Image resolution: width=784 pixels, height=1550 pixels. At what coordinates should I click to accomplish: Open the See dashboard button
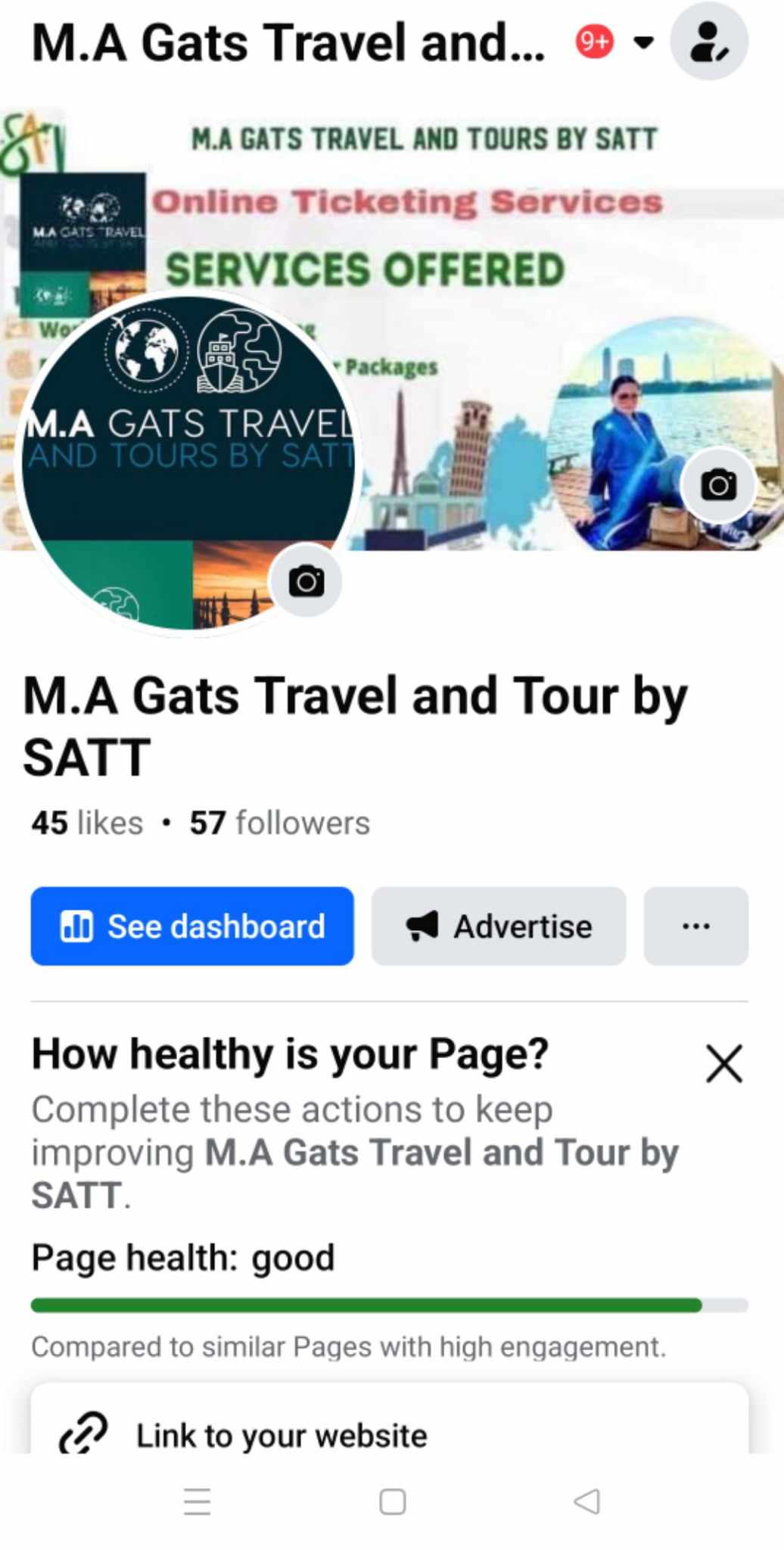(x=192, y=926)
